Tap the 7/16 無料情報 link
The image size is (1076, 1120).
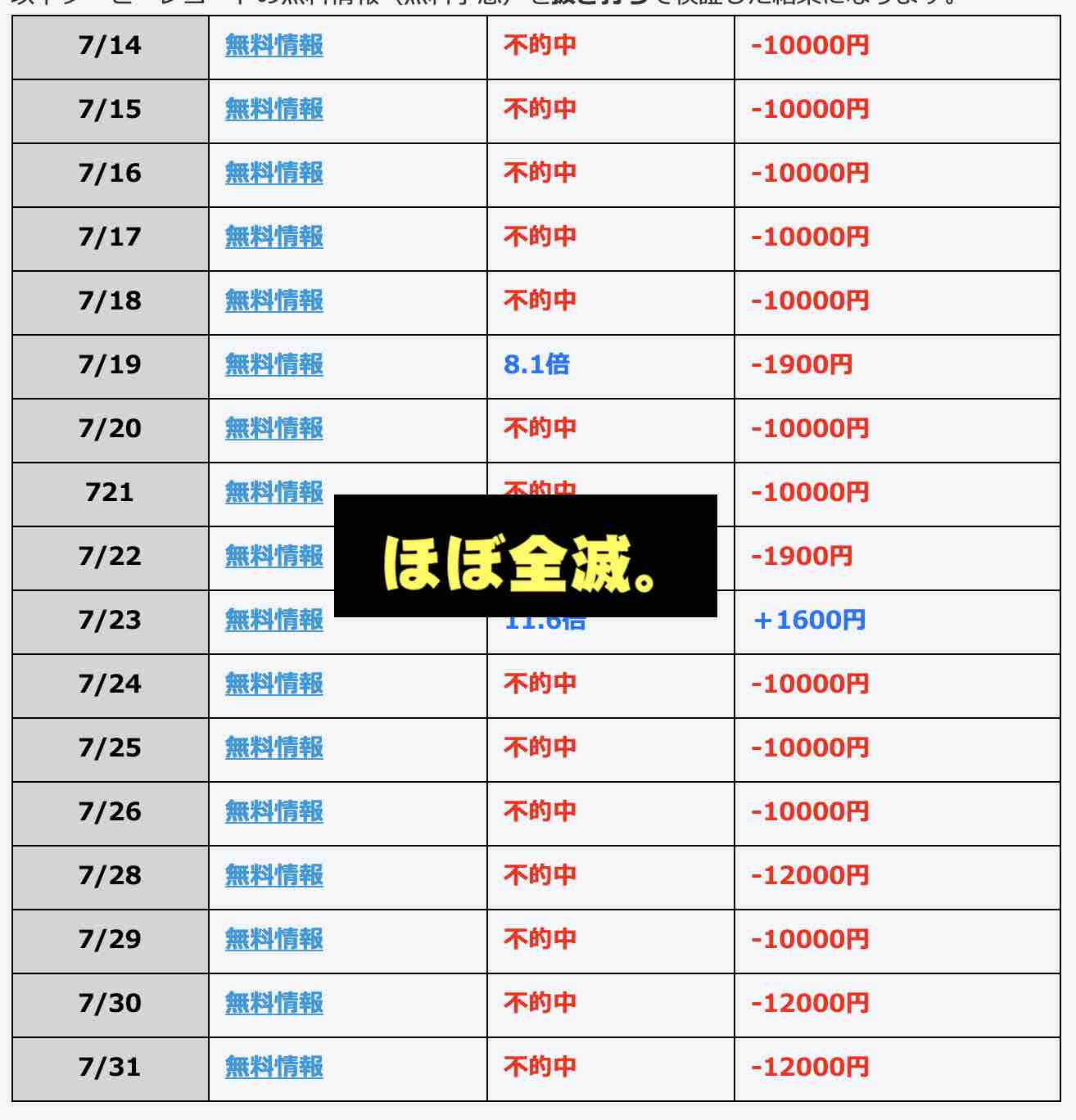(274, 173)
